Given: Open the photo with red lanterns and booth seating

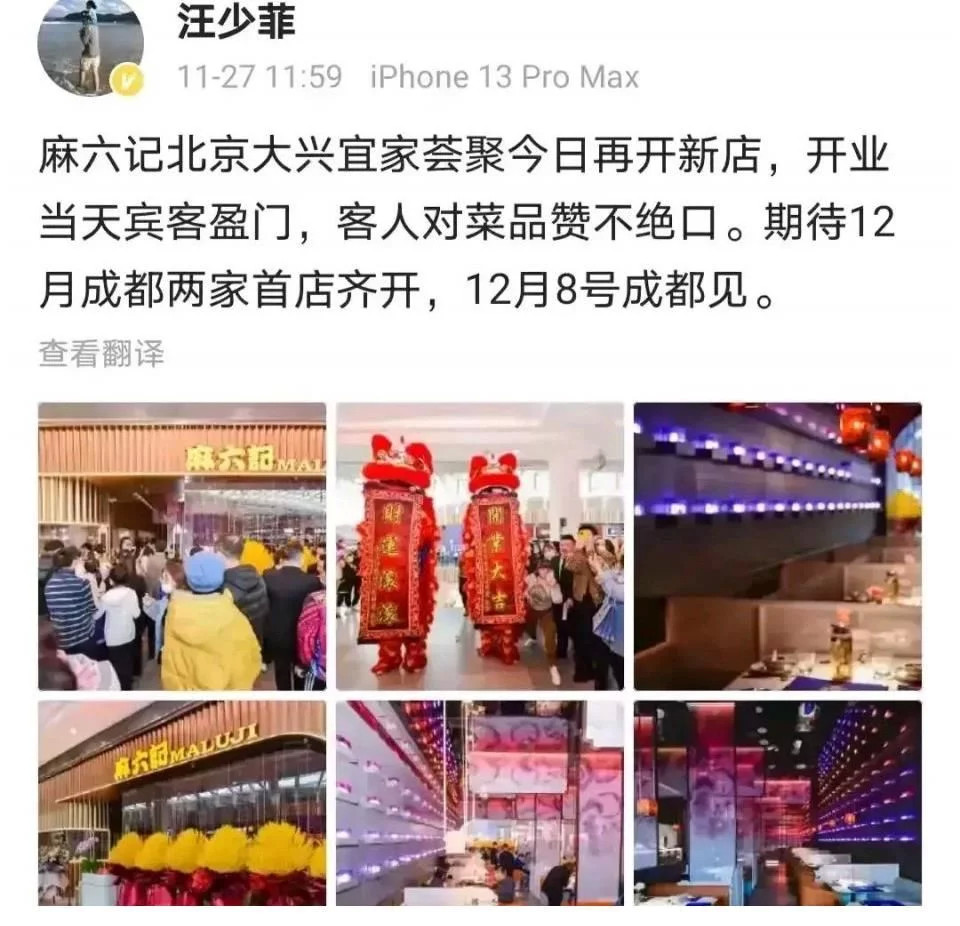Looking at the screenshot, I should [x=777, y=546].
